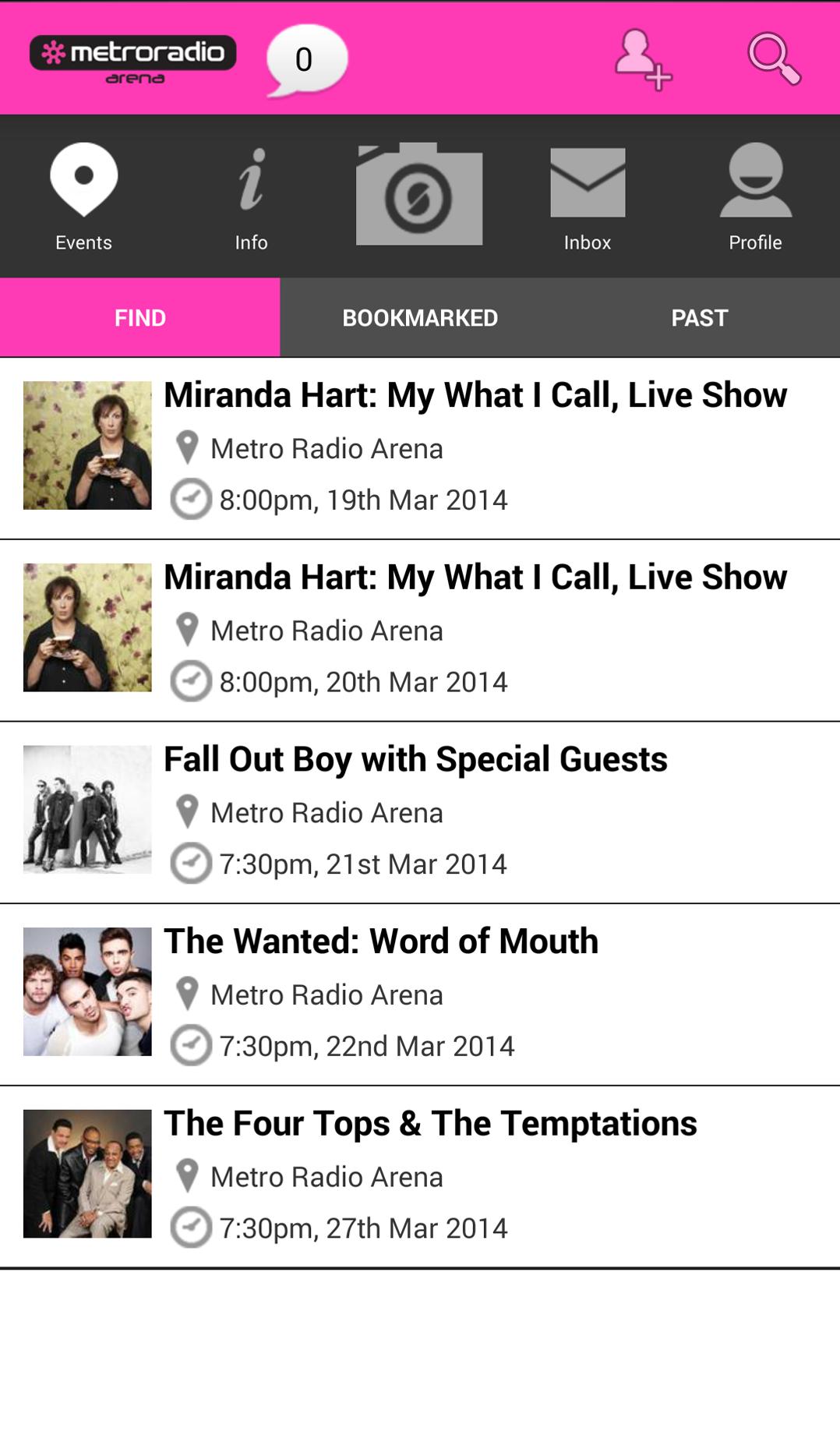
Task: Select the location pin for Fall Out Boy
Action: pos(189,811)
